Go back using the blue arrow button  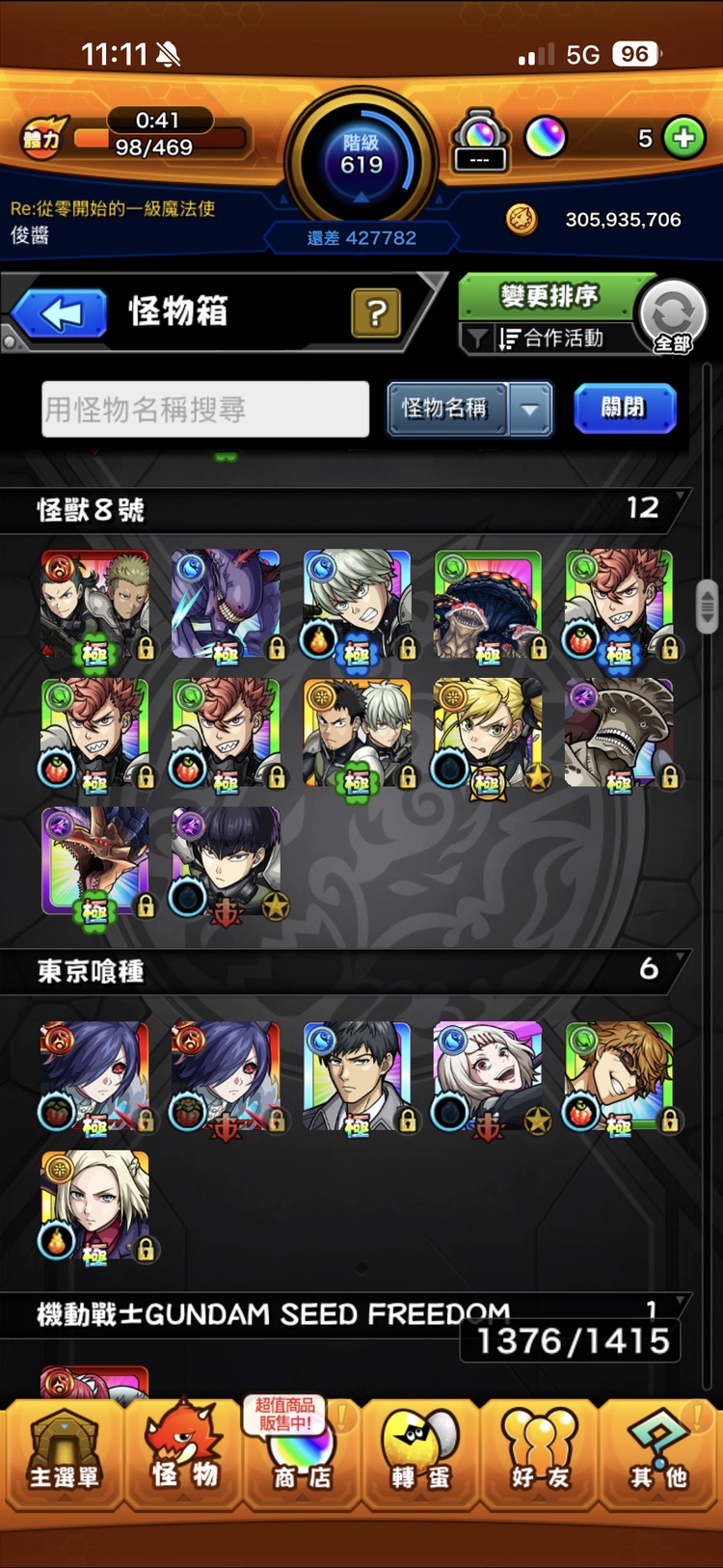62,313
